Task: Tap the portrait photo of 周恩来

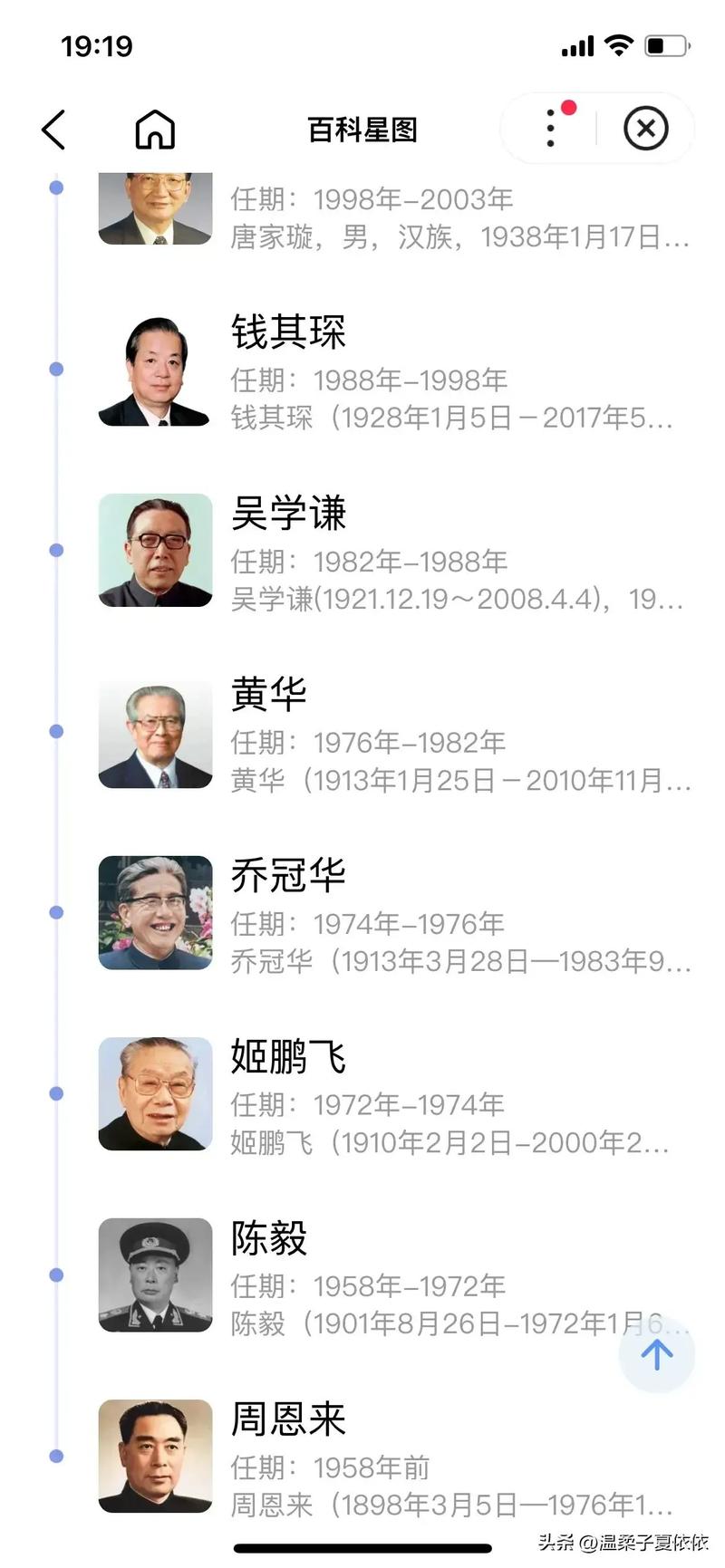Action: tap(155, 1456)
